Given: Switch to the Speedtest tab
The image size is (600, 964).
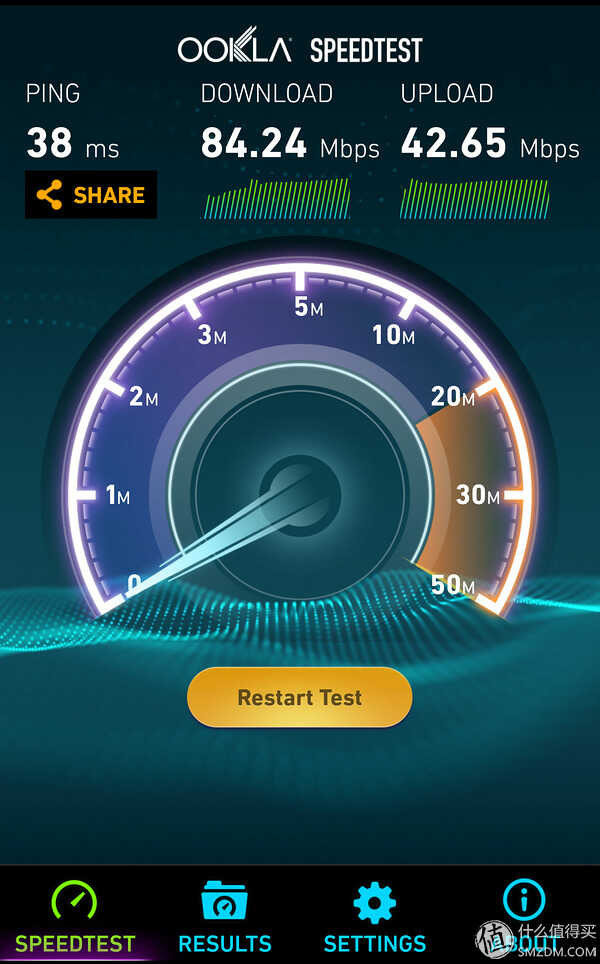Looking at the screenshot, I should [75, 917].
